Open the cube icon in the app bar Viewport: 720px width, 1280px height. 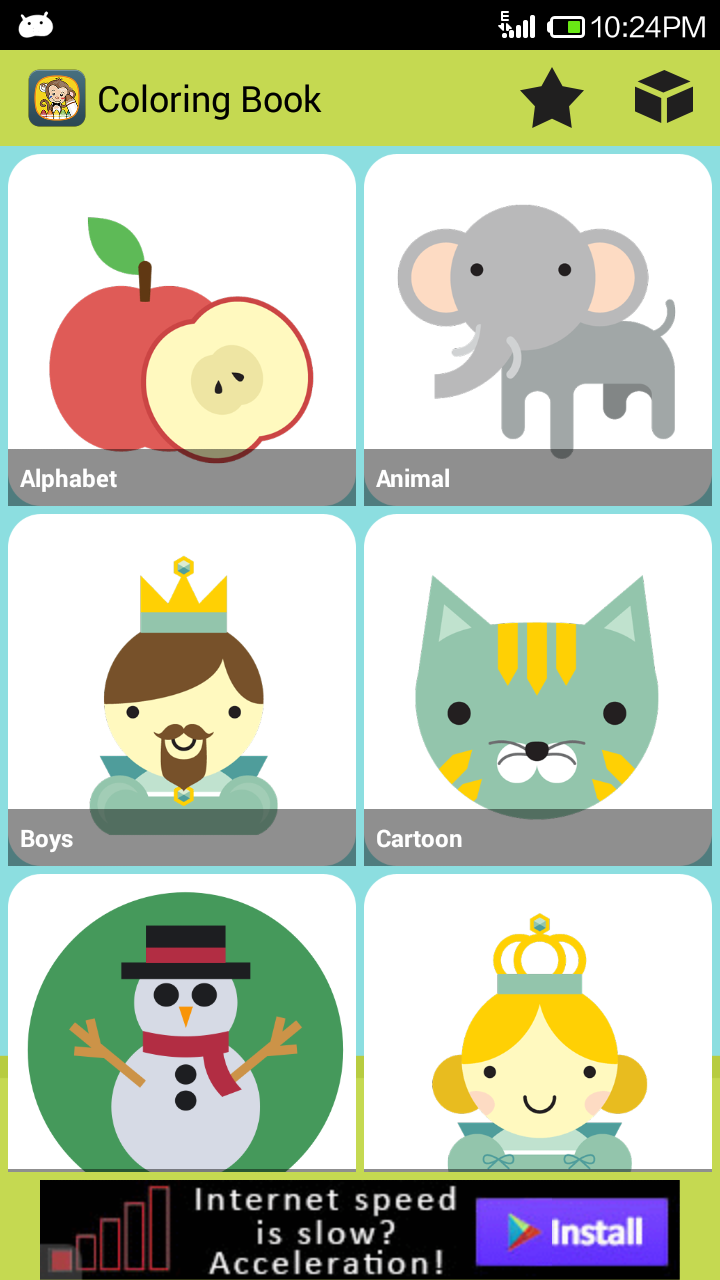coord(663,98)
